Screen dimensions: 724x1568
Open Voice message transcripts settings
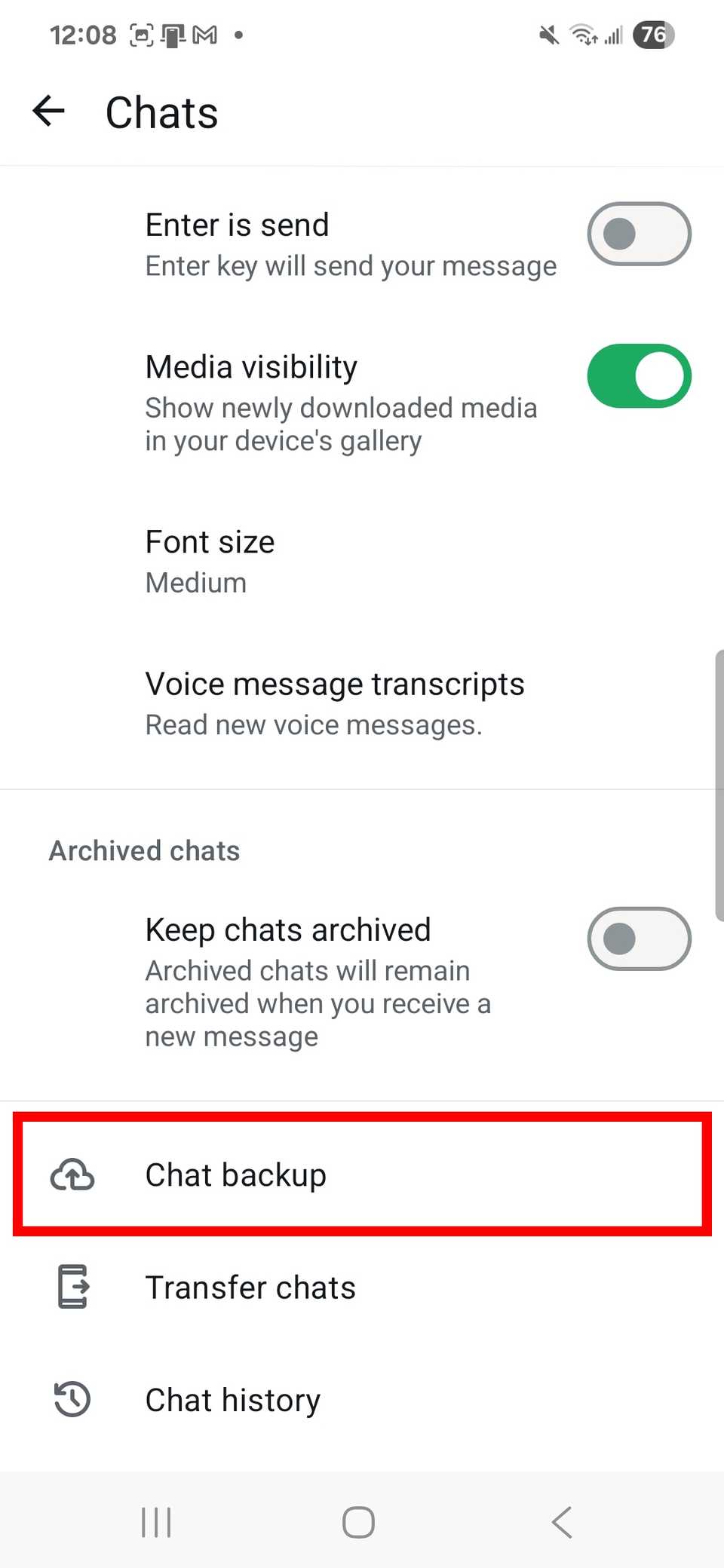pyautogui.click(x=334, y=702)
